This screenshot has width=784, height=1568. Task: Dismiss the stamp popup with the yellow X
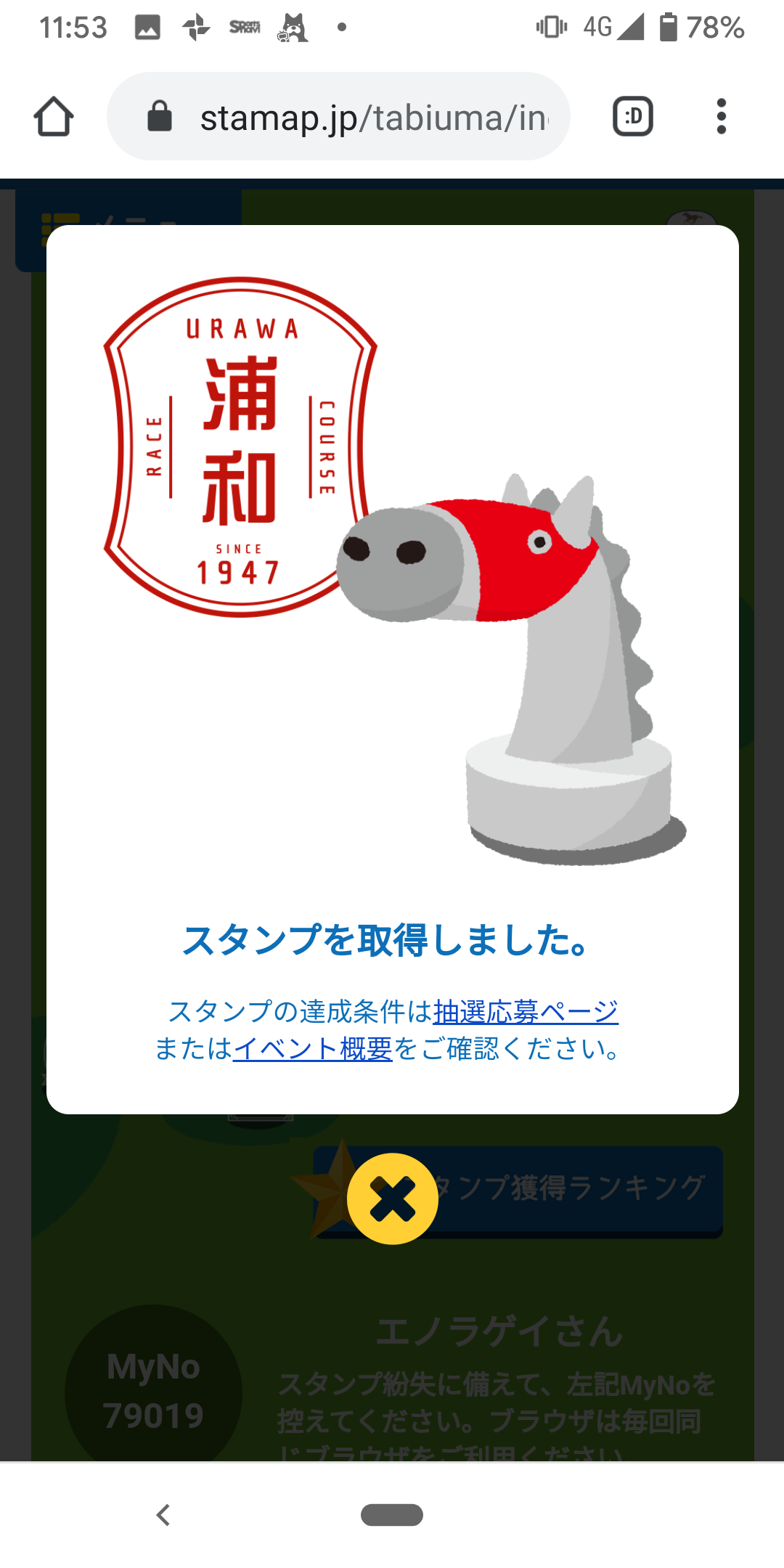pos(391,1198)
